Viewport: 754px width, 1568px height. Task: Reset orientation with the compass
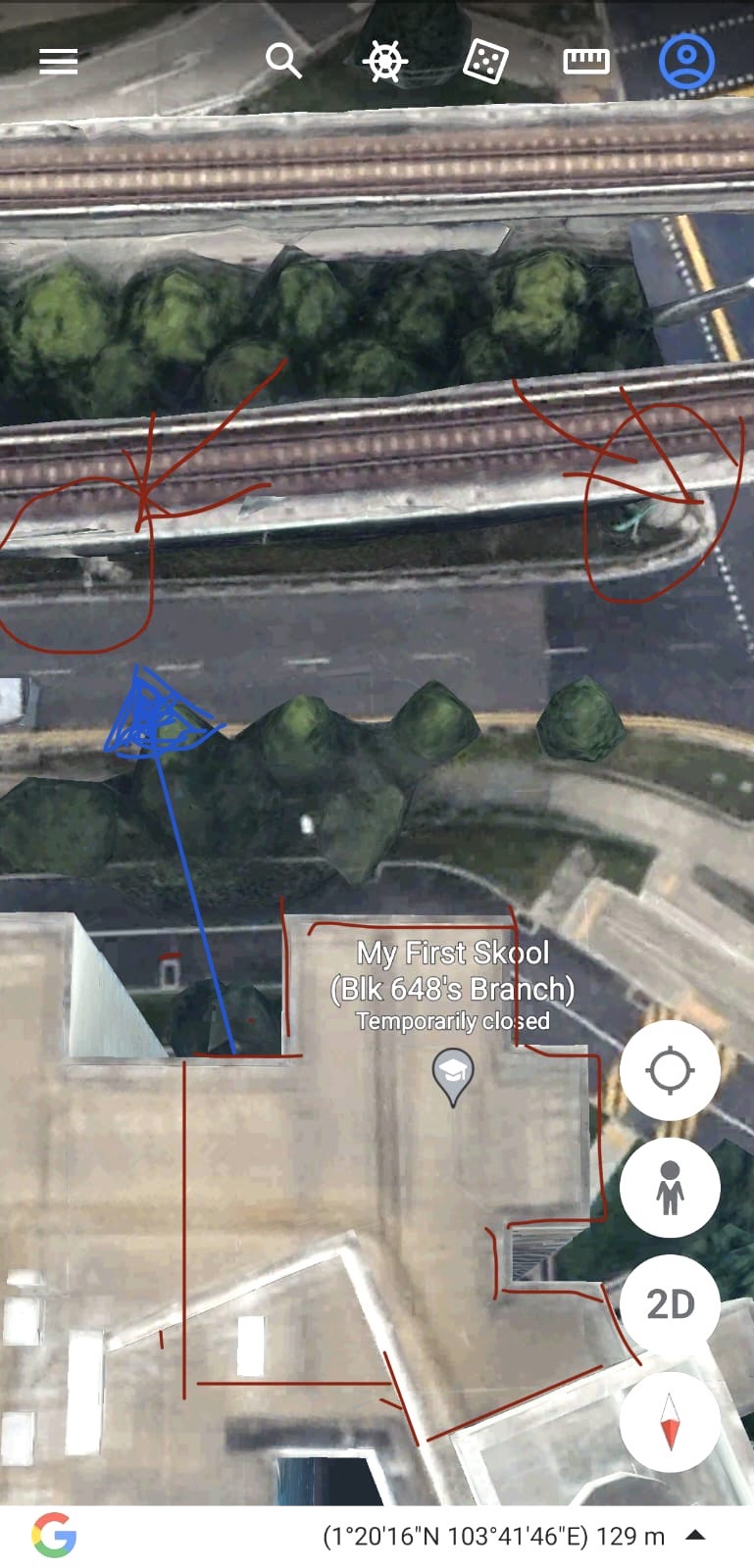pyautogui.click(x=670, y=1422)
